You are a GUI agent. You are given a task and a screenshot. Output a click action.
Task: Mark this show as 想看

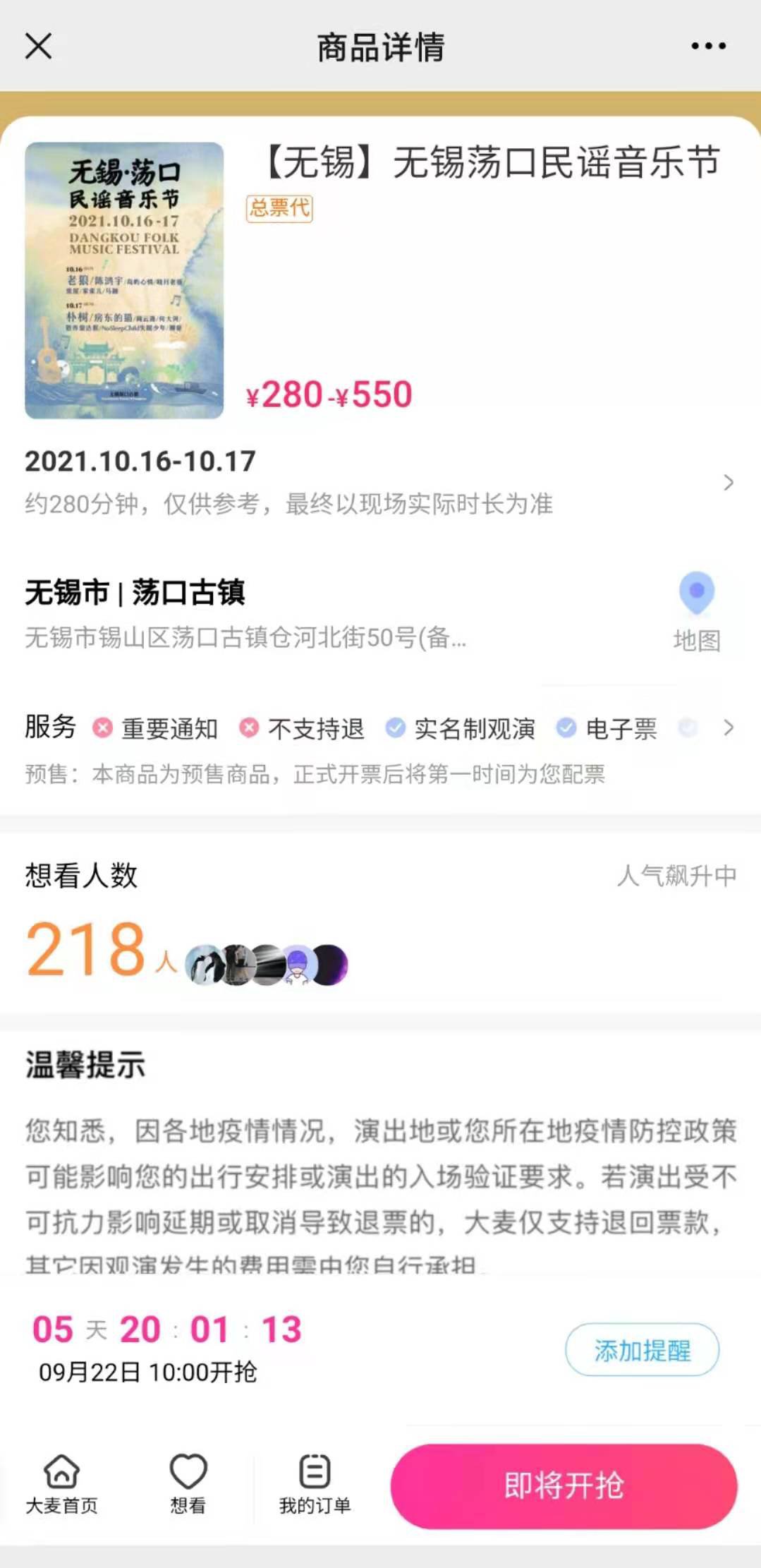(188, 1483)
